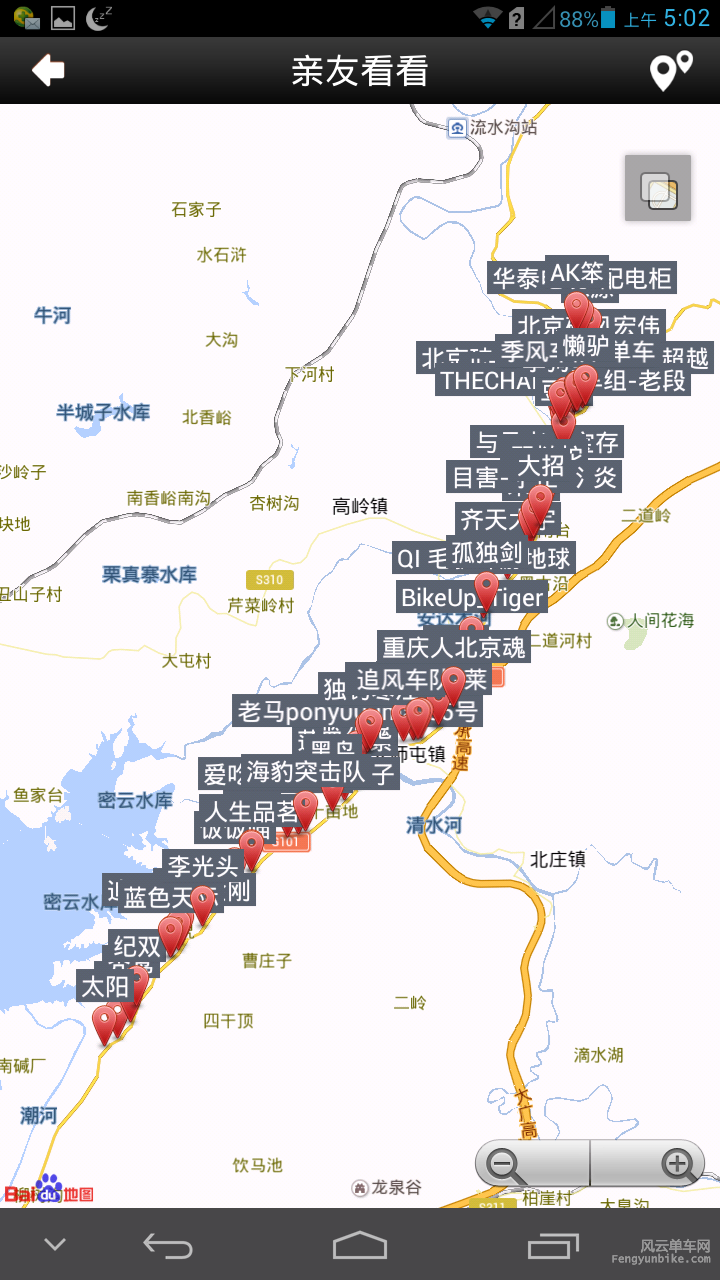The width and height of the screenshot is (720, 1280).
Task: Tap the AK笨 marker label
Action: click(x=577, y=271)
